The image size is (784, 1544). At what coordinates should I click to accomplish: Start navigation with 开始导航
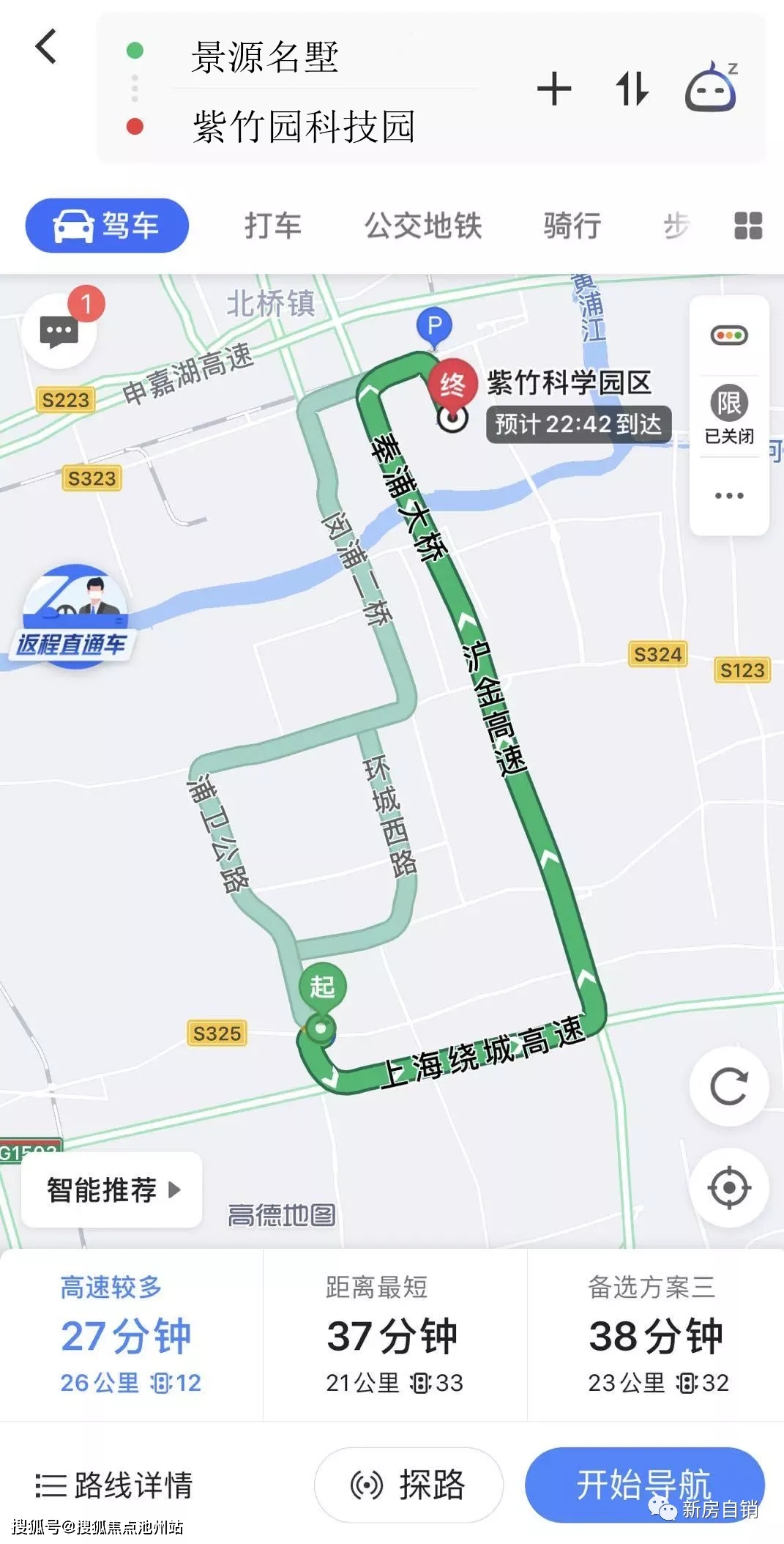coord(644,1485)
